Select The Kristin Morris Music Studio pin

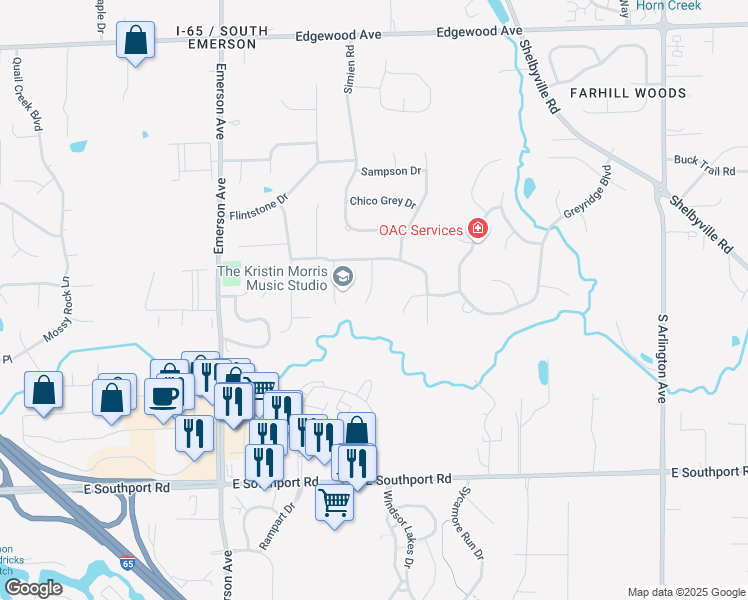(343, 278)
